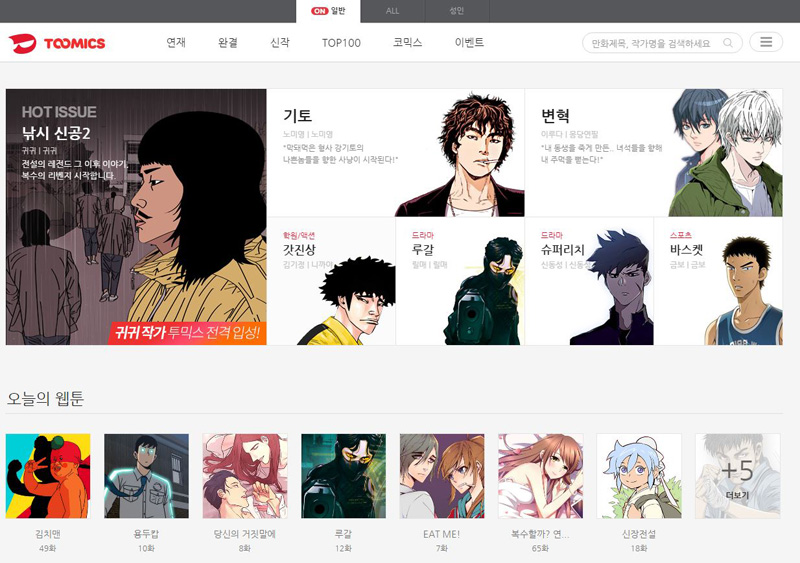Open the 낚시 신공2 hot issue banner
The width and height of the screenshot is (800, 563).
tap(136, 217)
